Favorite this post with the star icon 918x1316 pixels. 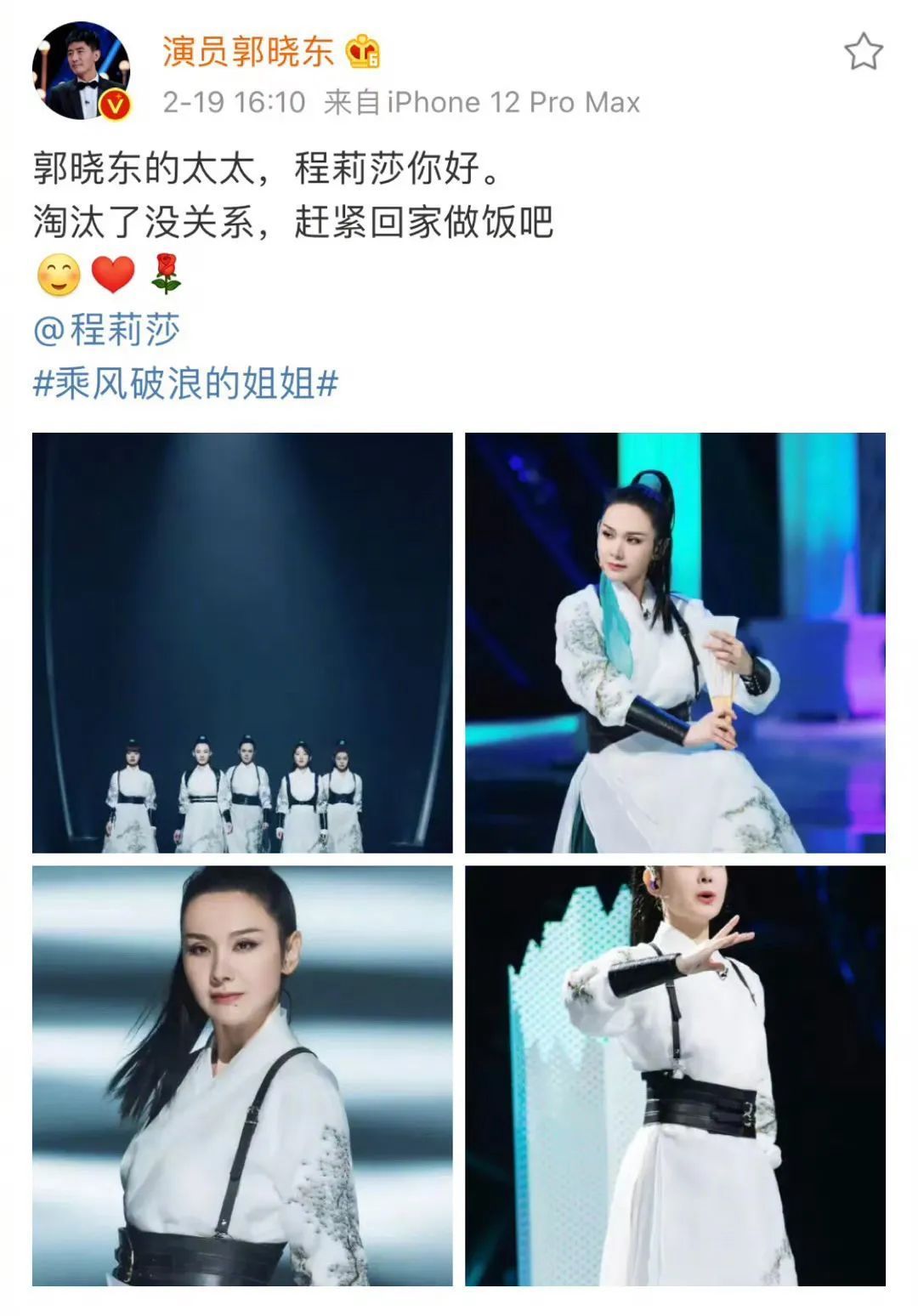(x=863, y=53)
